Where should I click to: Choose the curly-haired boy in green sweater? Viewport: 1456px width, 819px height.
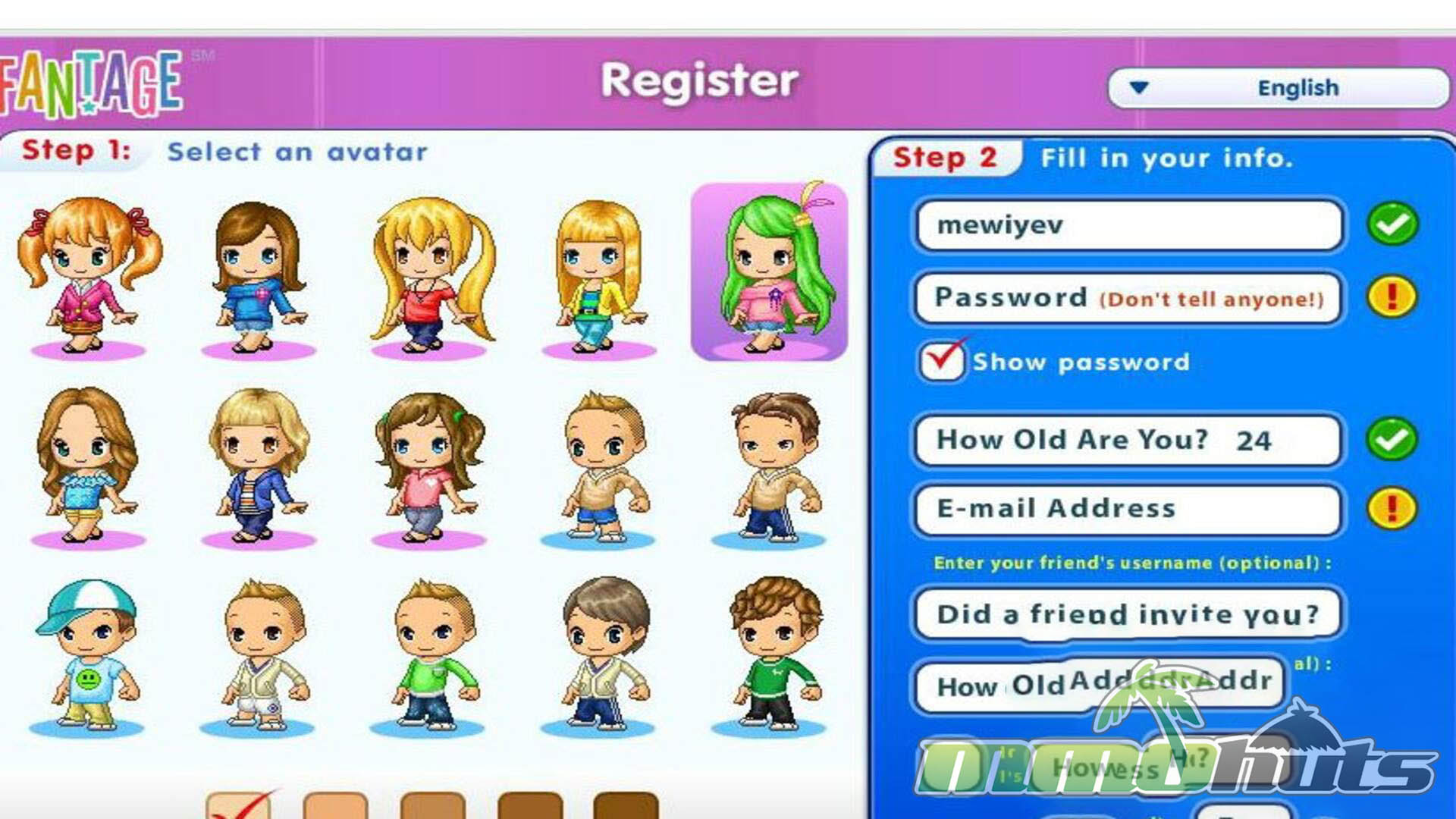click(773, 654)
